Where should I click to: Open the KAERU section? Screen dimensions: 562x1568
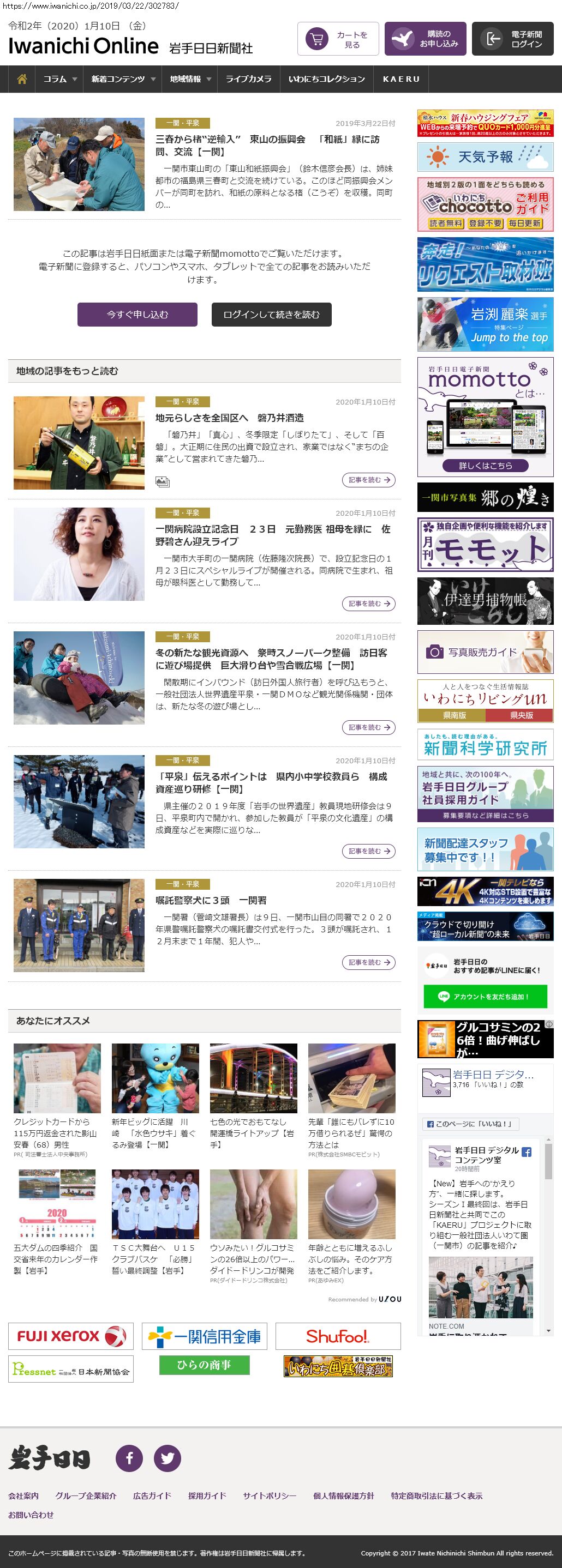tap(400, 79)
